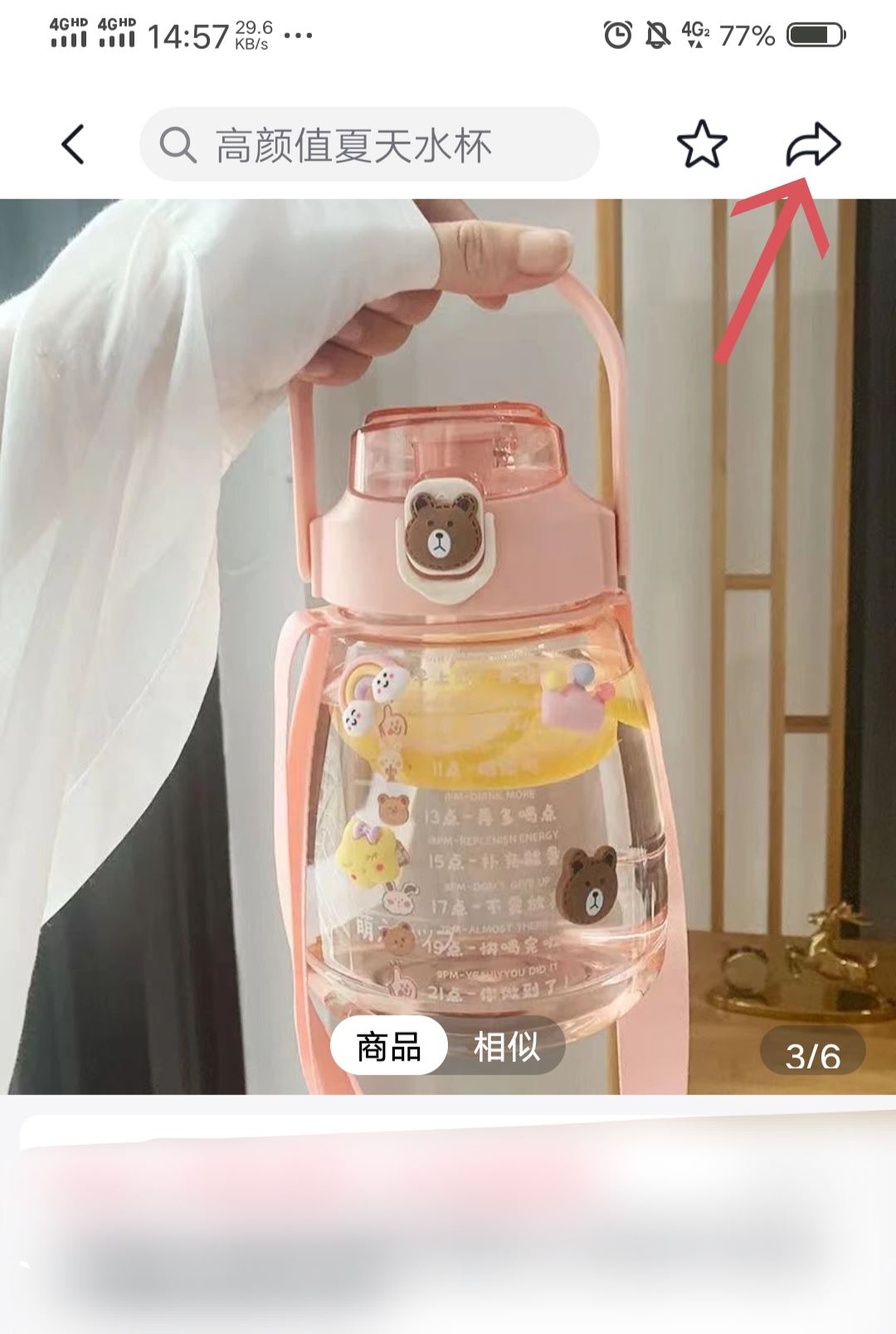The image size is (896, 1334).
Task: Switch to the 相似 tab
Action: [507, 1046]
